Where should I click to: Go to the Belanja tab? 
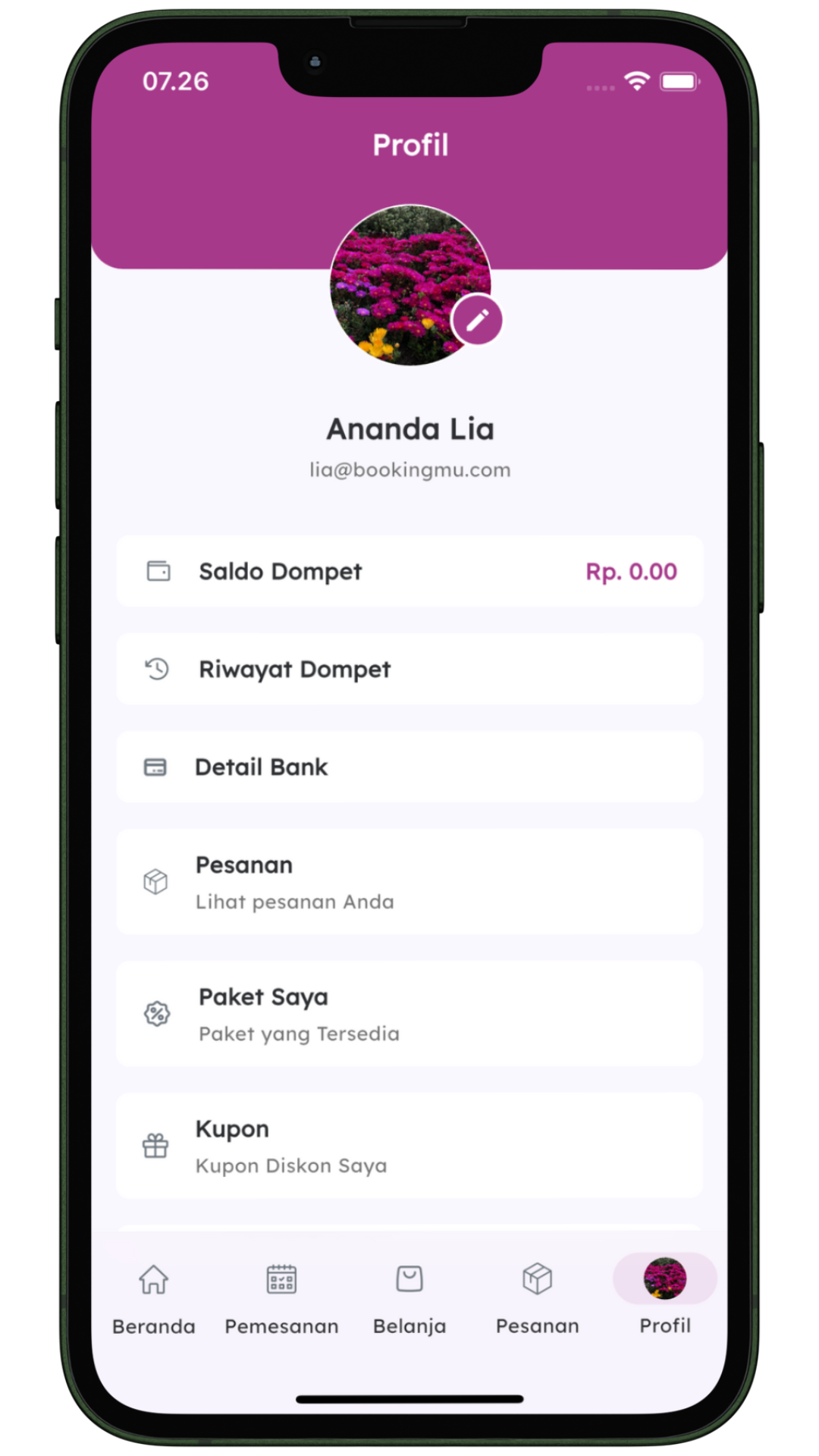point(409,1297)
